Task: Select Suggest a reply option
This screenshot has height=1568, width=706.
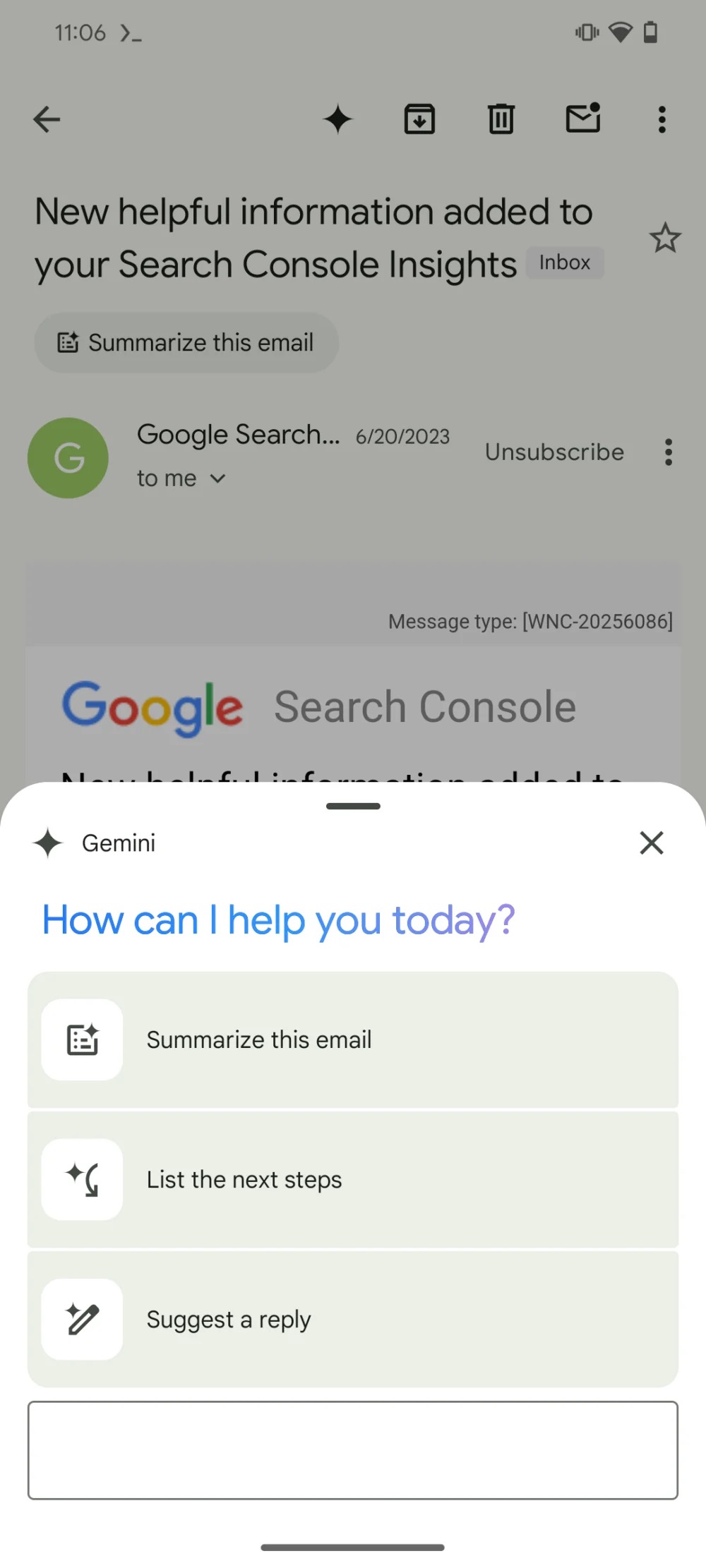Action: [x=353, y=1319]
